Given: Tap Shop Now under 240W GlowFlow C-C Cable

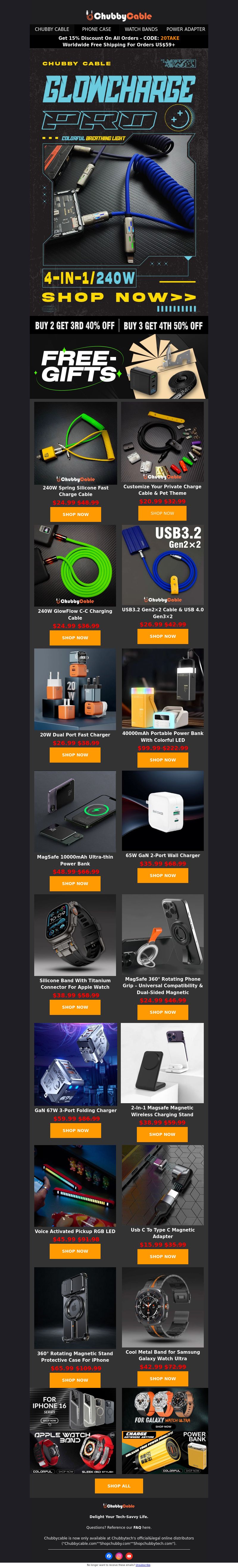Looking at the screenshot, I should coord(76,637).
